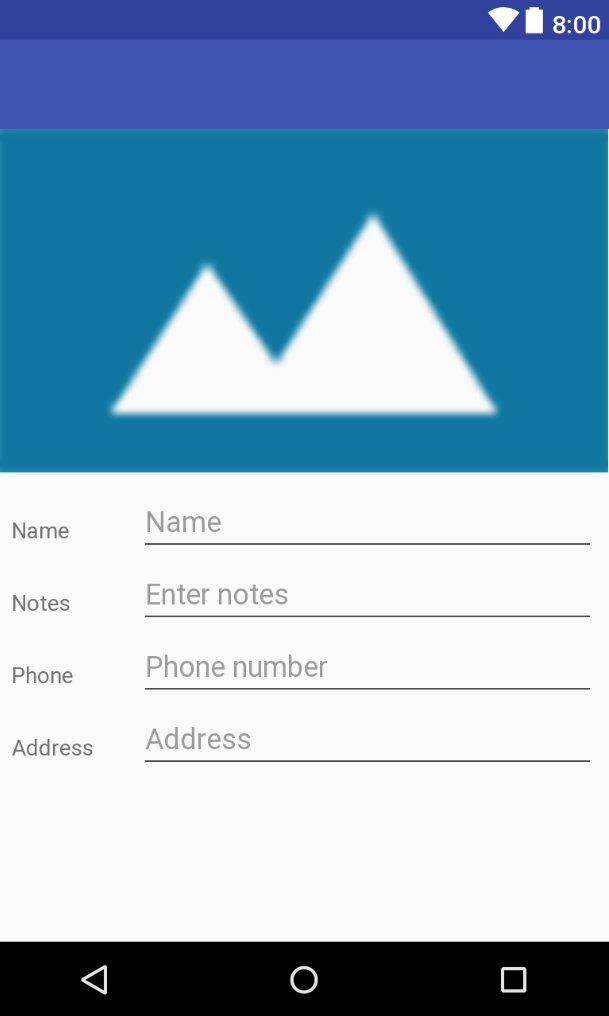Open recent apps overview
The height and width of the screenshot is (1016, 609).
pos(513,979)
